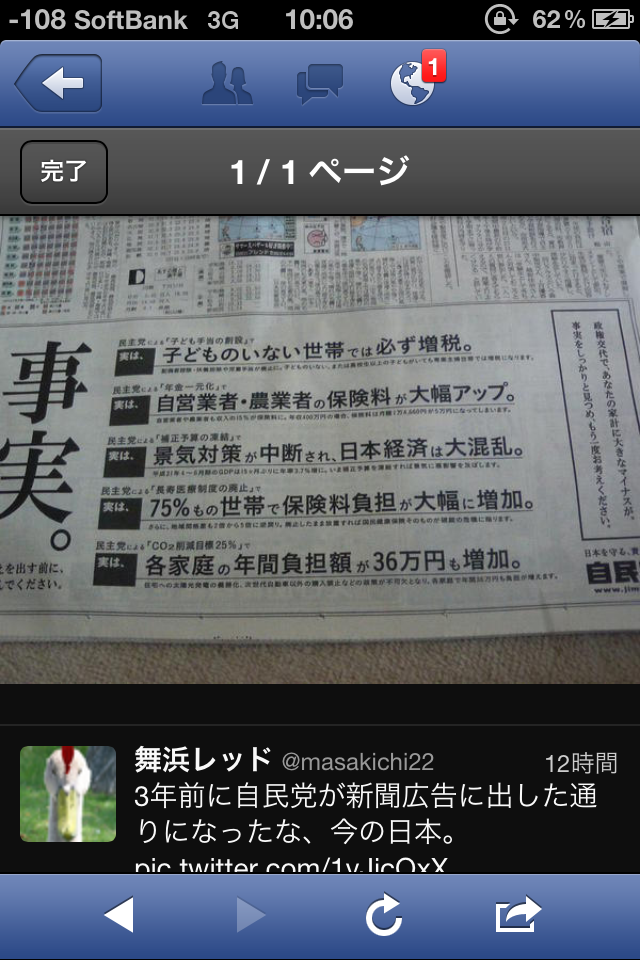Navigate back with the bottom left arrow
Image resolution: width=640 pixels, height=960 pixels.
click(119, 915)
